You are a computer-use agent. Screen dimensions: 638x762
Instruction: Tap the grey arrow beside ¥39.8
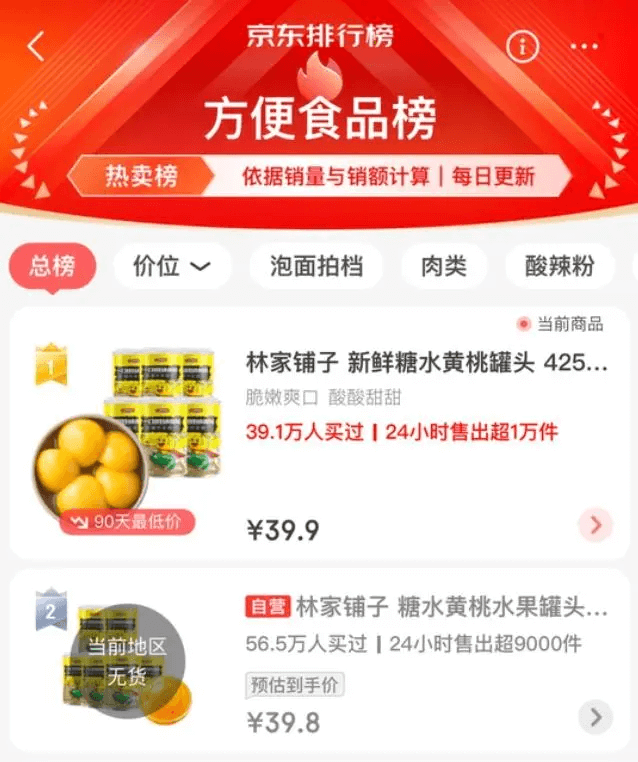click(x=595, y=716)
